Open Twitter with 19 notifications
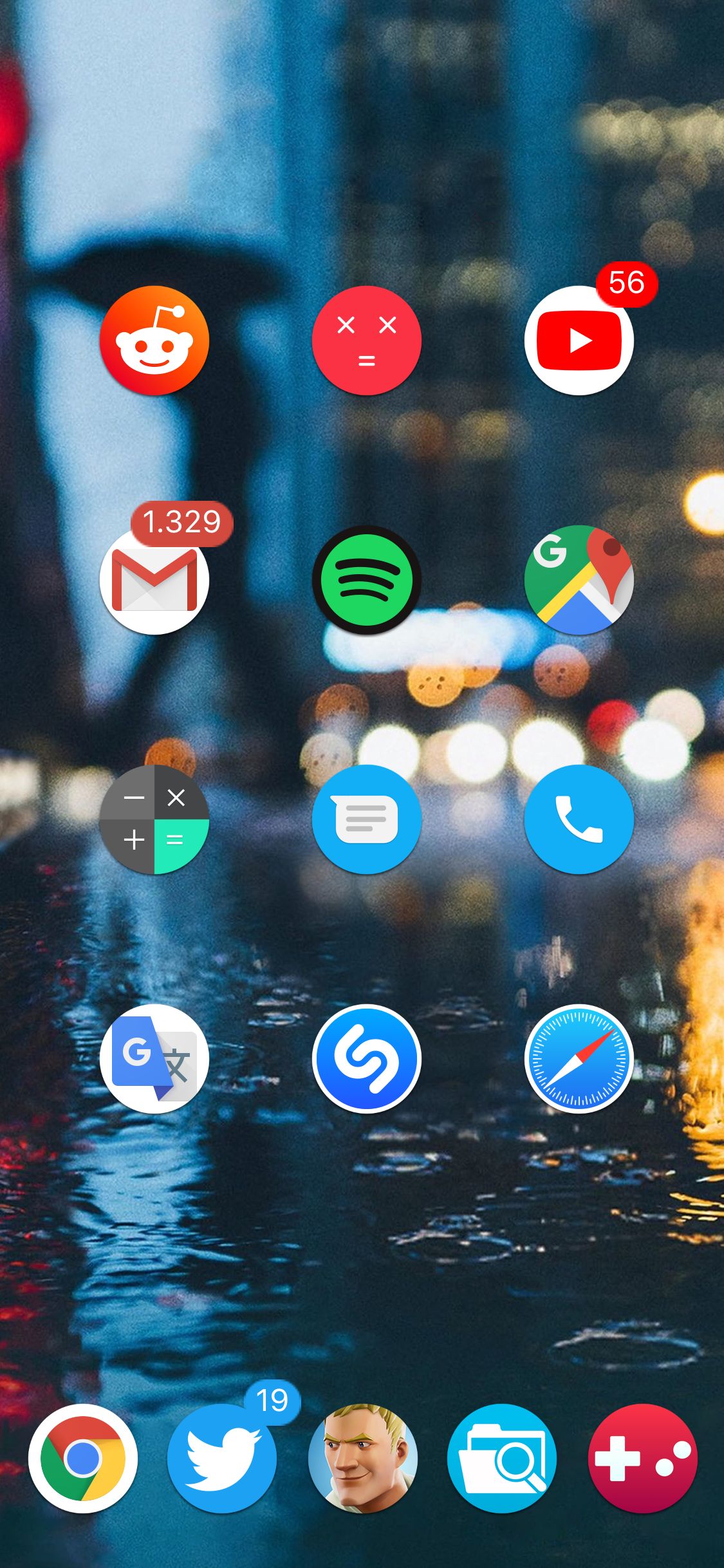Viewport: 724px width, 1568px height. coord(222,1459)
